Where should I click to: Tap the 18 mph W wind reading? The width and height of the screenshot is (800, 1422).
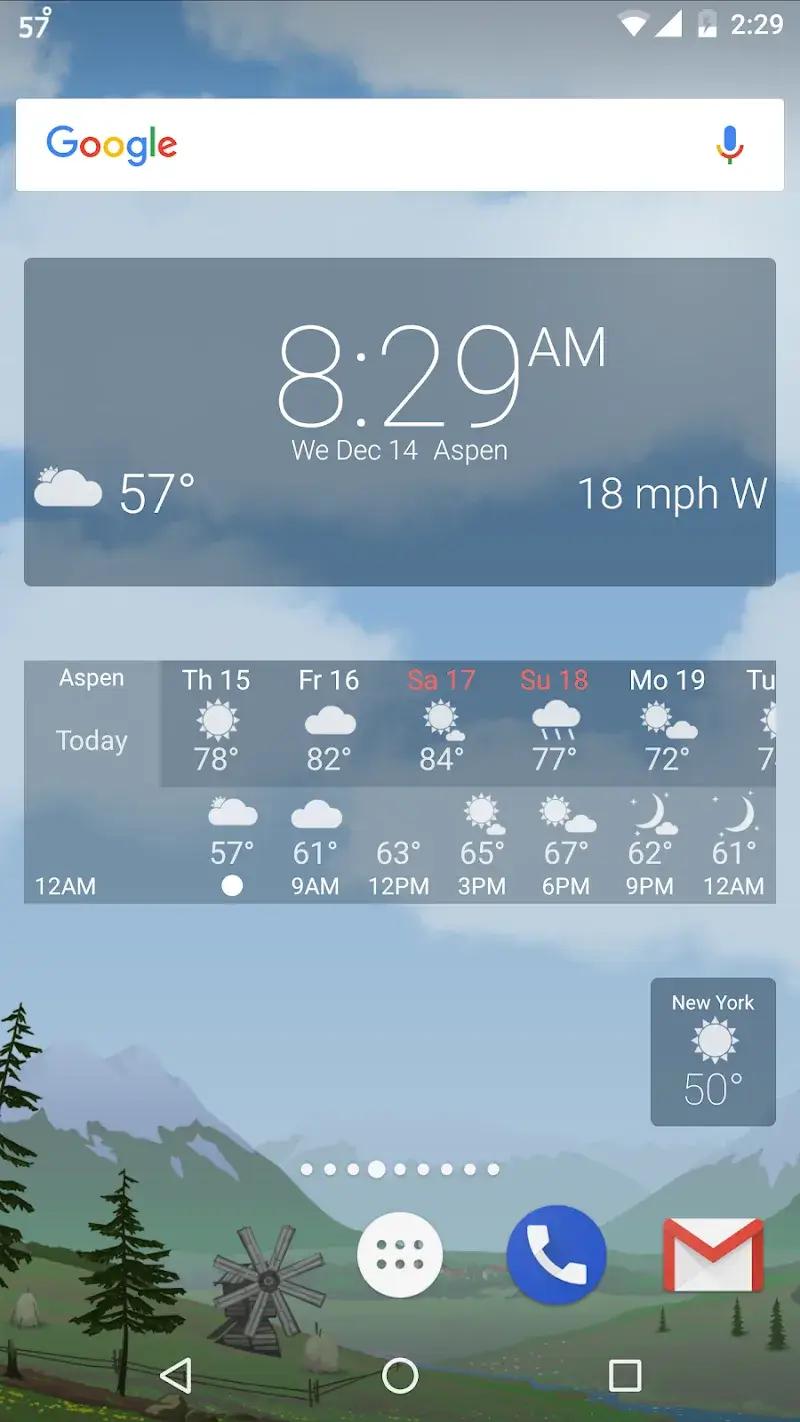point(673,492)
